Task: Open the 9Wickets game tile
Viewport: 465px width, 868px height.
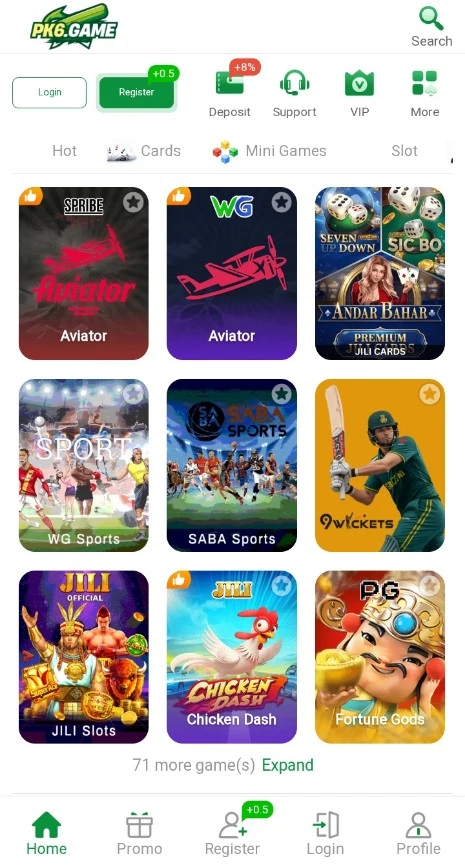Action: point(380,465)
